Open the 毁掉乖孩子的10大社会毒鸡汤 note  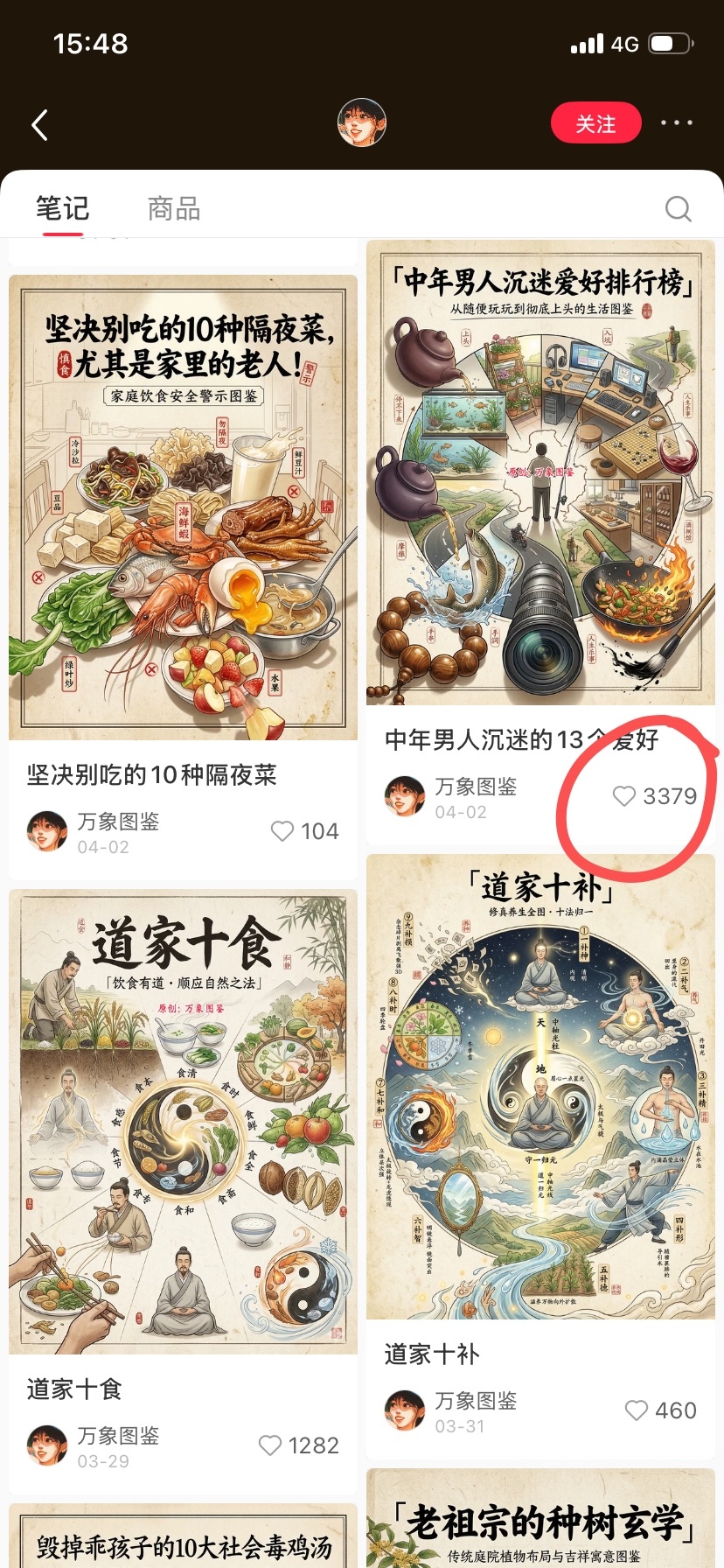click(183, 1536)
